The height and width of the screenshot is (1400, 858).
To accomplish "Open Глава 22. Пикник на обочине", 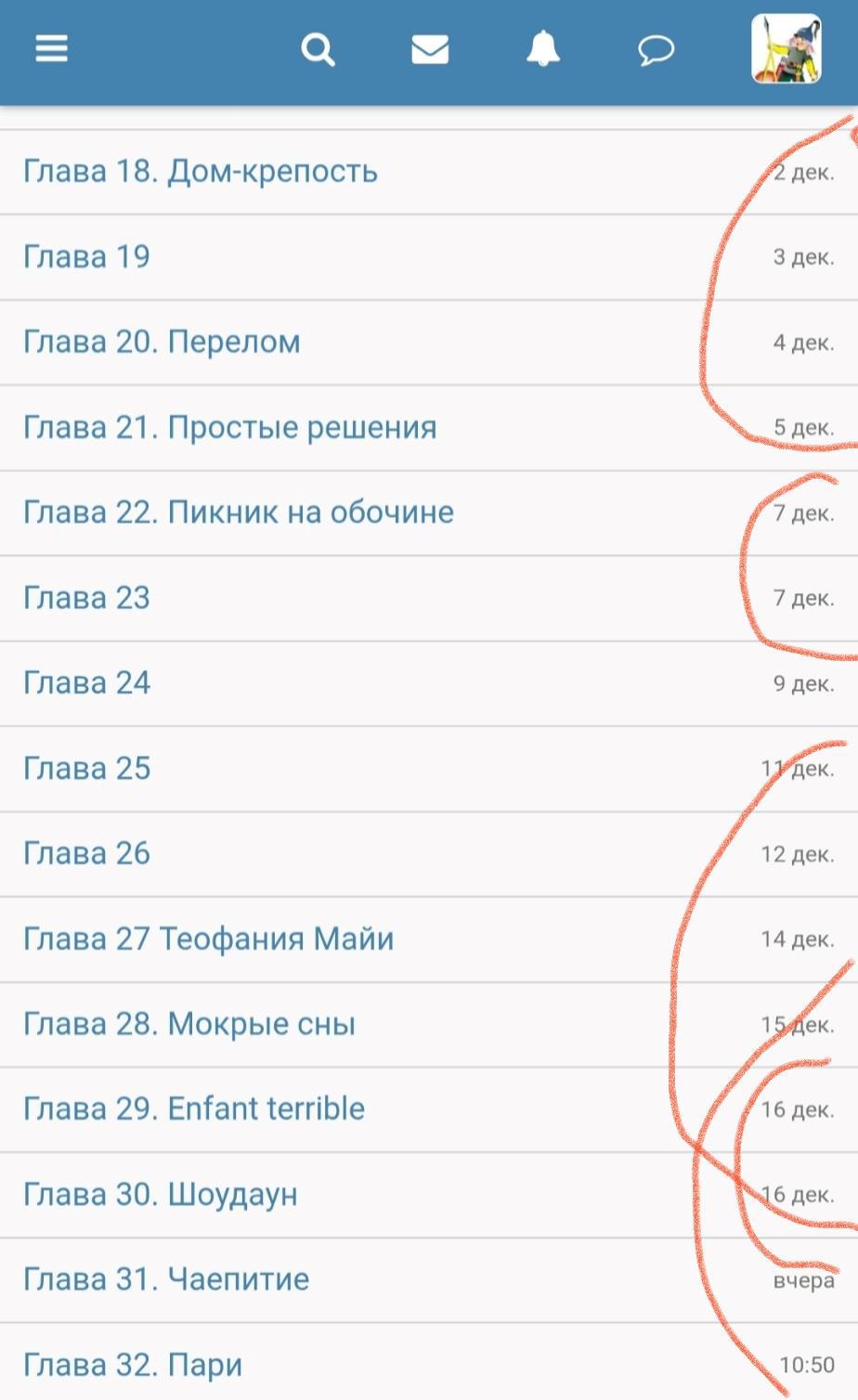I will tap(239, 512).
